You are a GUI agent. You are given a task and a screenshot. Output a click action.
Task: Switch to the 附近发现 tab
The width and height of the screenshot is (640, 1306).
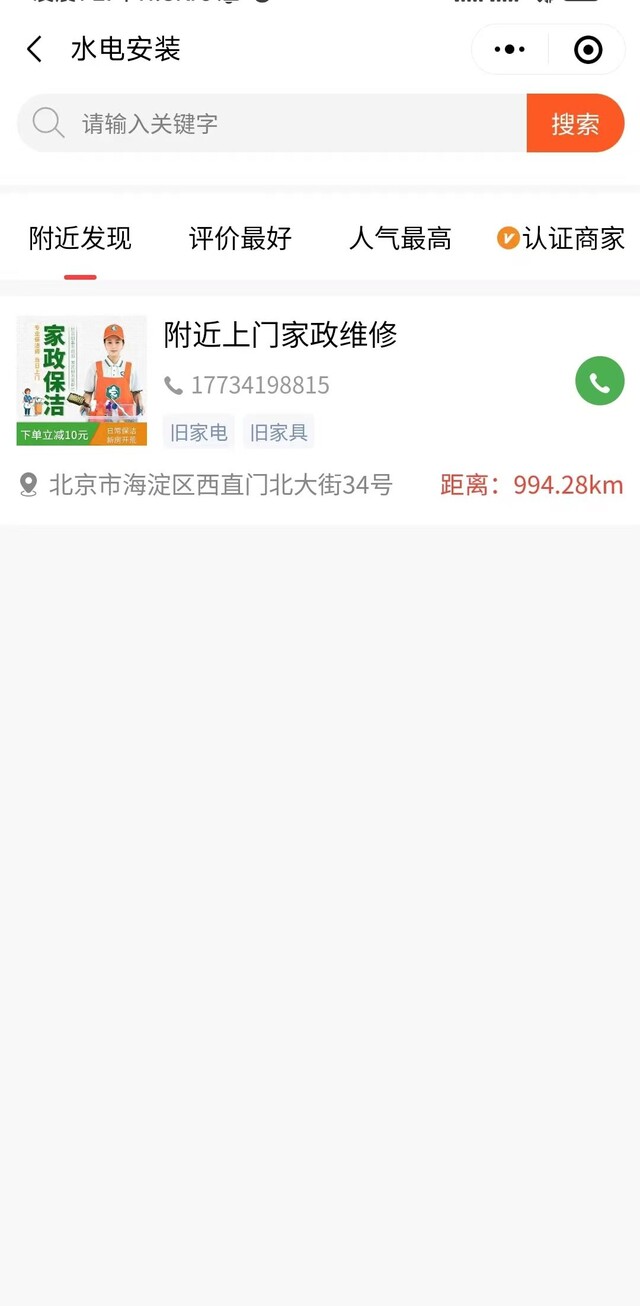click(x=80, y=238)
